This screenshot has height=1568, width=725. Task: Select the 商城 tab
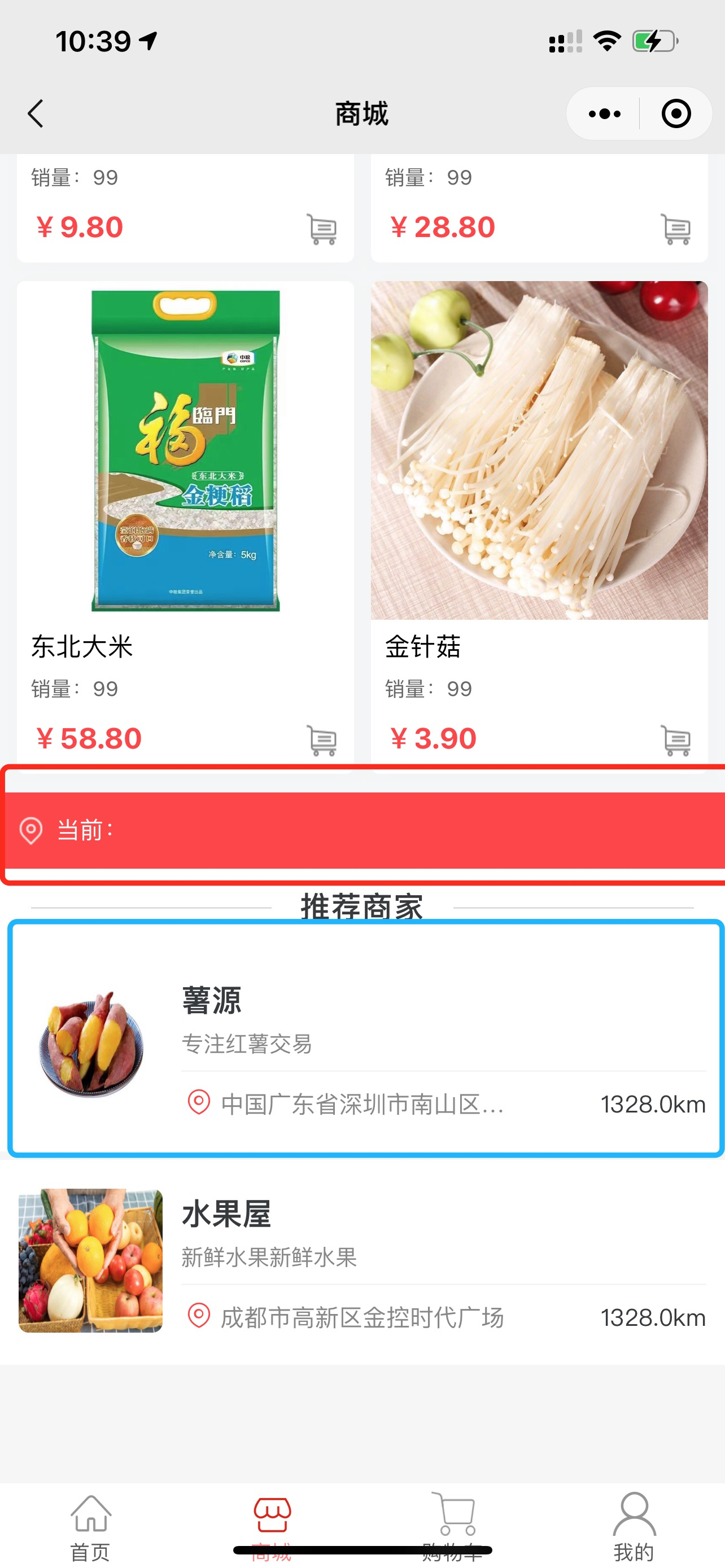click(272, 1526)
